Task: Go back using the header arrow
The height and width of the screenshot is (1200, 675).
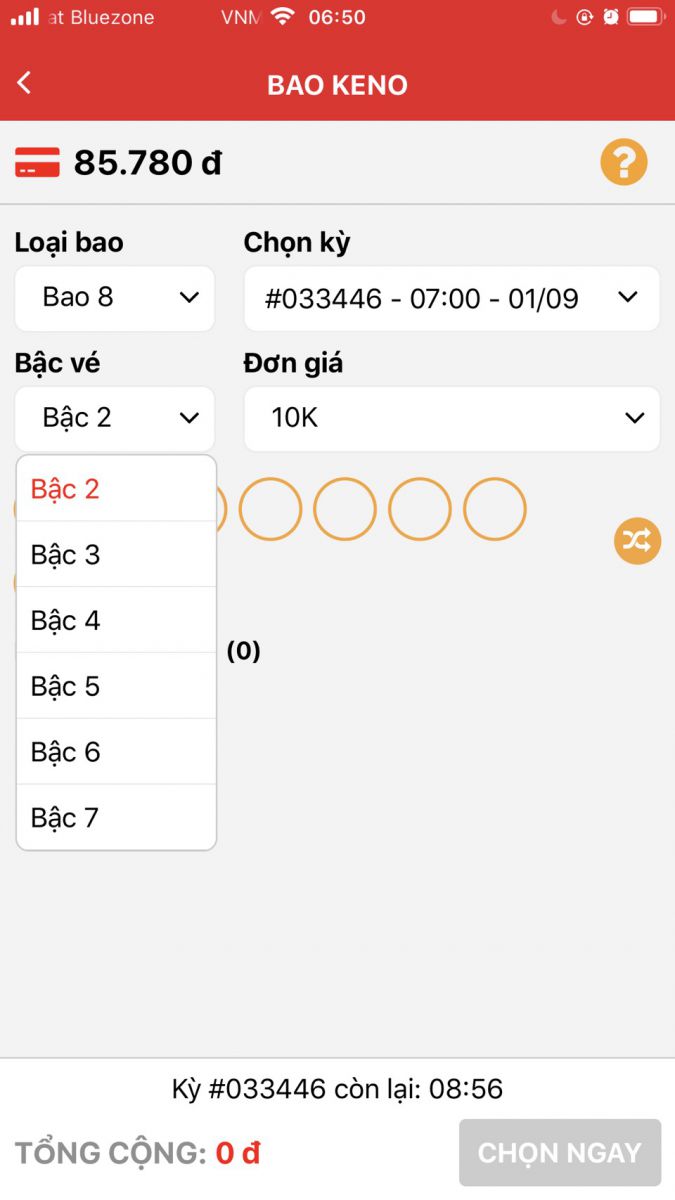Action: click(x=25, y=84)
